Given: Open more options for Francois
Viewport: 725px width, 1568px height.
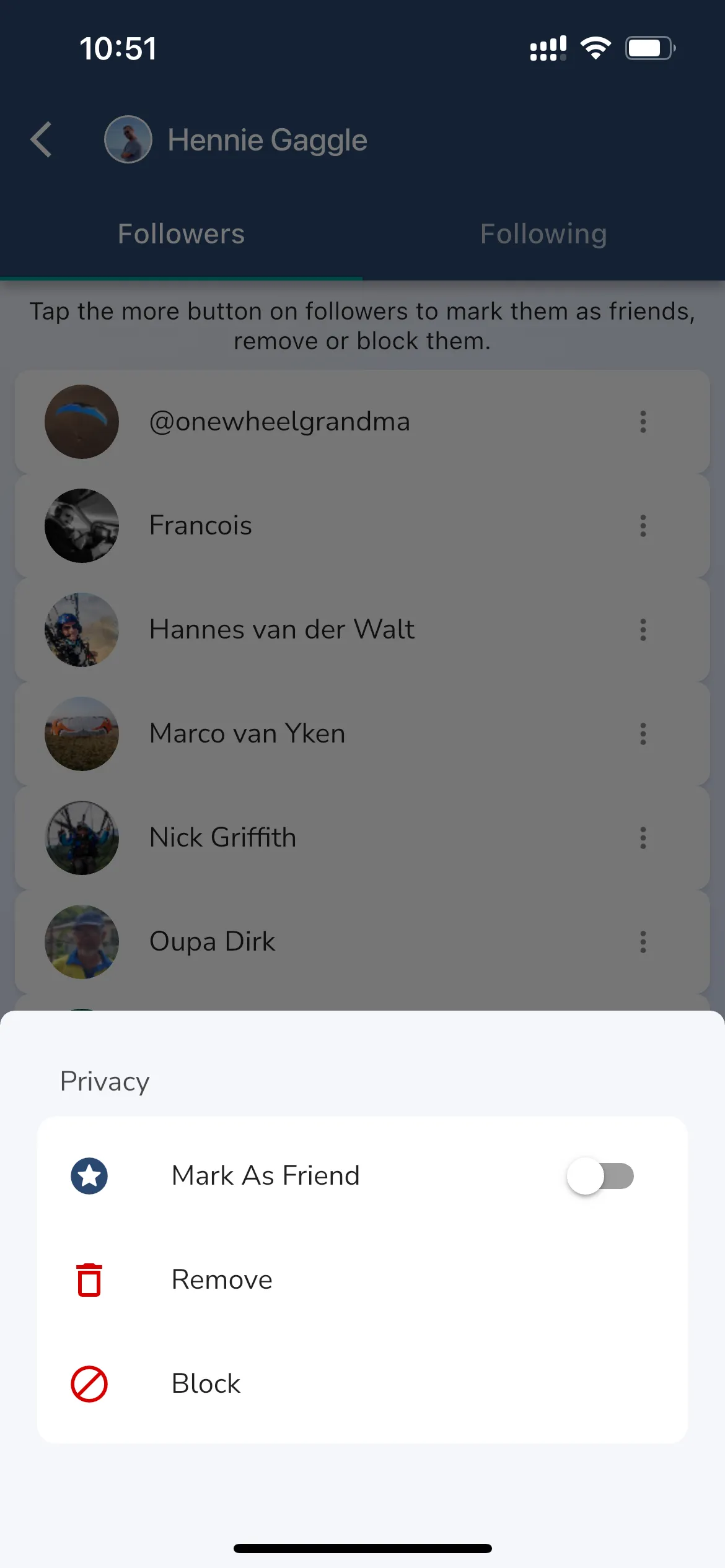Looking at the screenshot, I should tap(643, 526).
